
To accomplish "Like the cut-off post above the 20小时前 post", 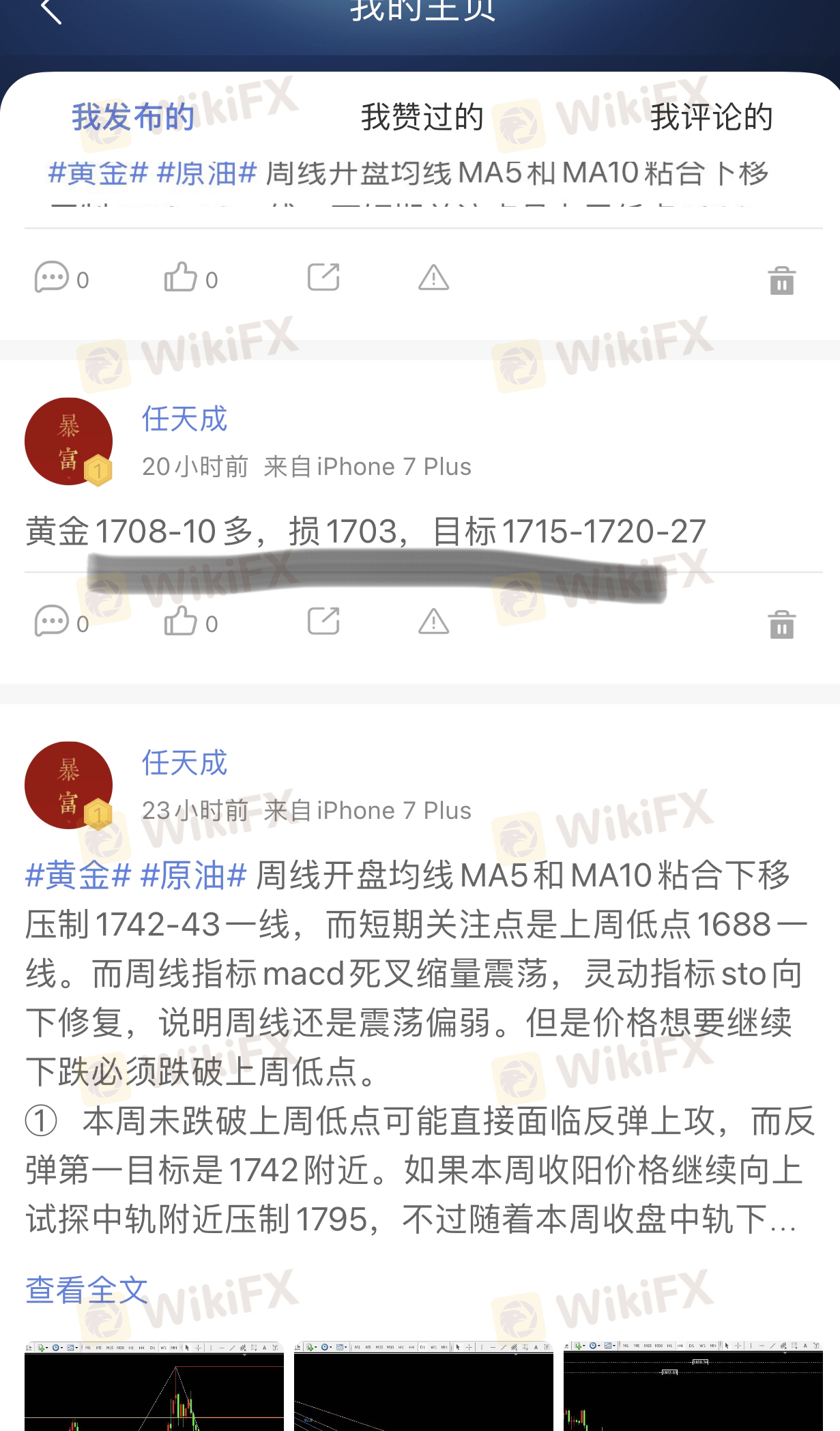I will click(x=182, y=278).
